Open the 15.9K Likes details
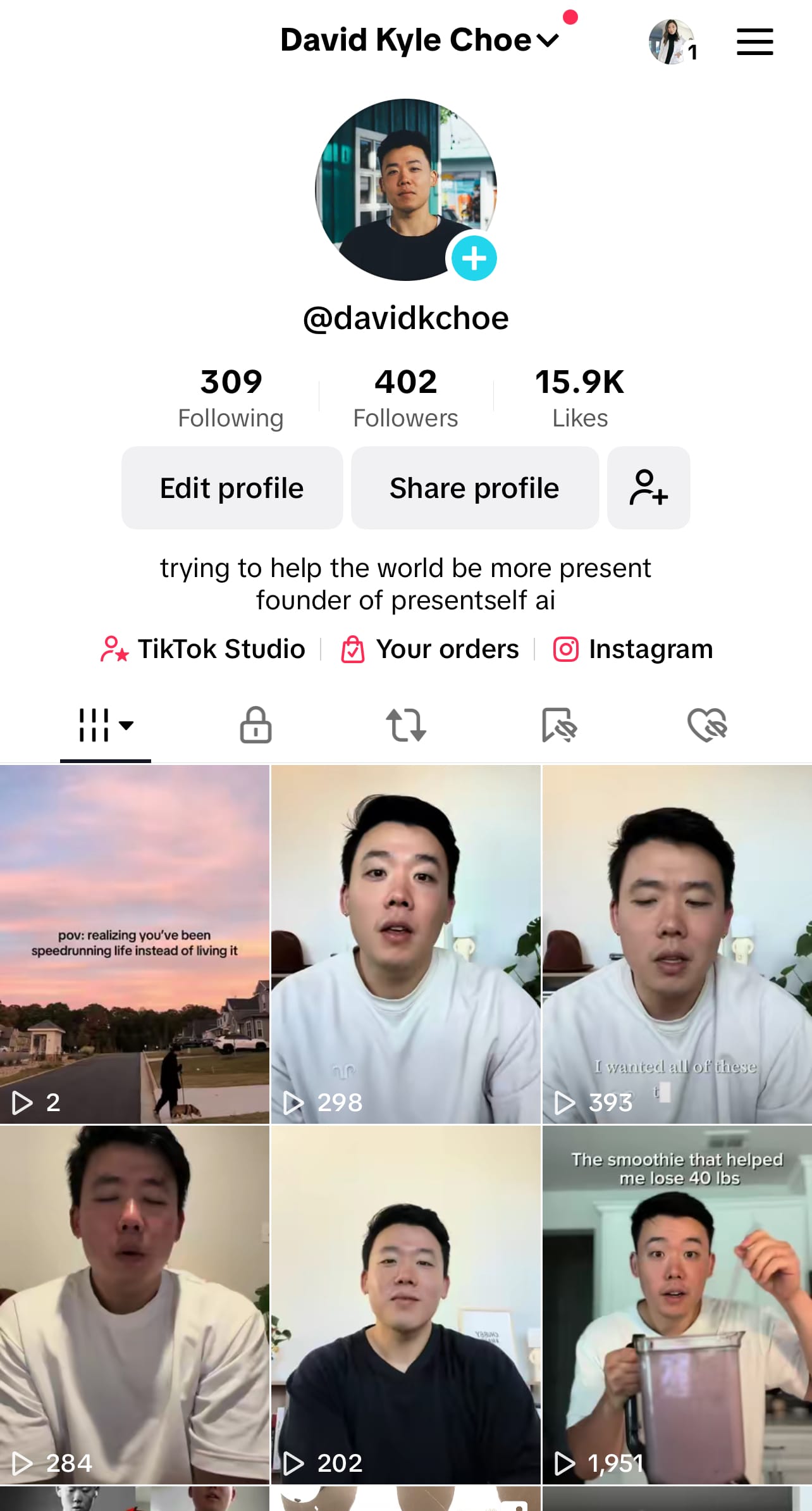This screenshot has width=812, height=1511. tap(579, 398)
